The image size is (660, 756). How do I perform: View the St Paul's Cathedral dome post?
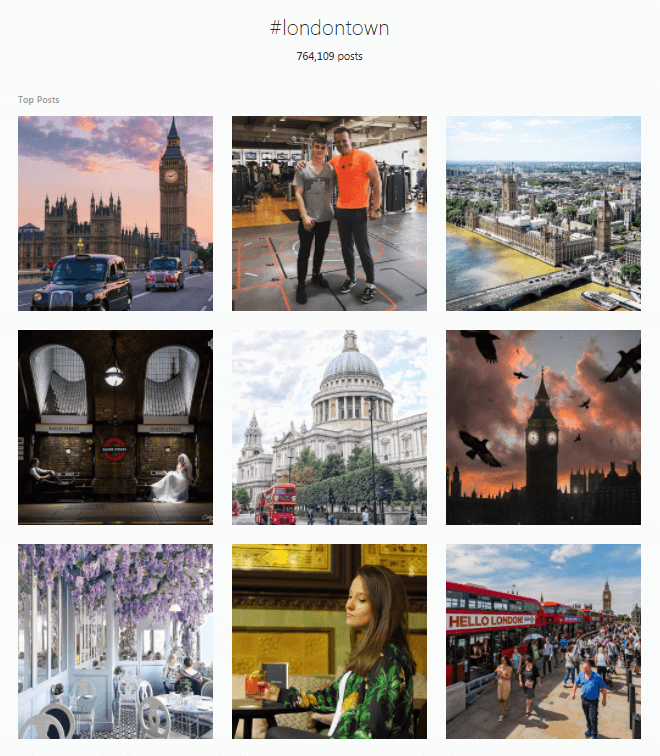[x=329, y=427]
